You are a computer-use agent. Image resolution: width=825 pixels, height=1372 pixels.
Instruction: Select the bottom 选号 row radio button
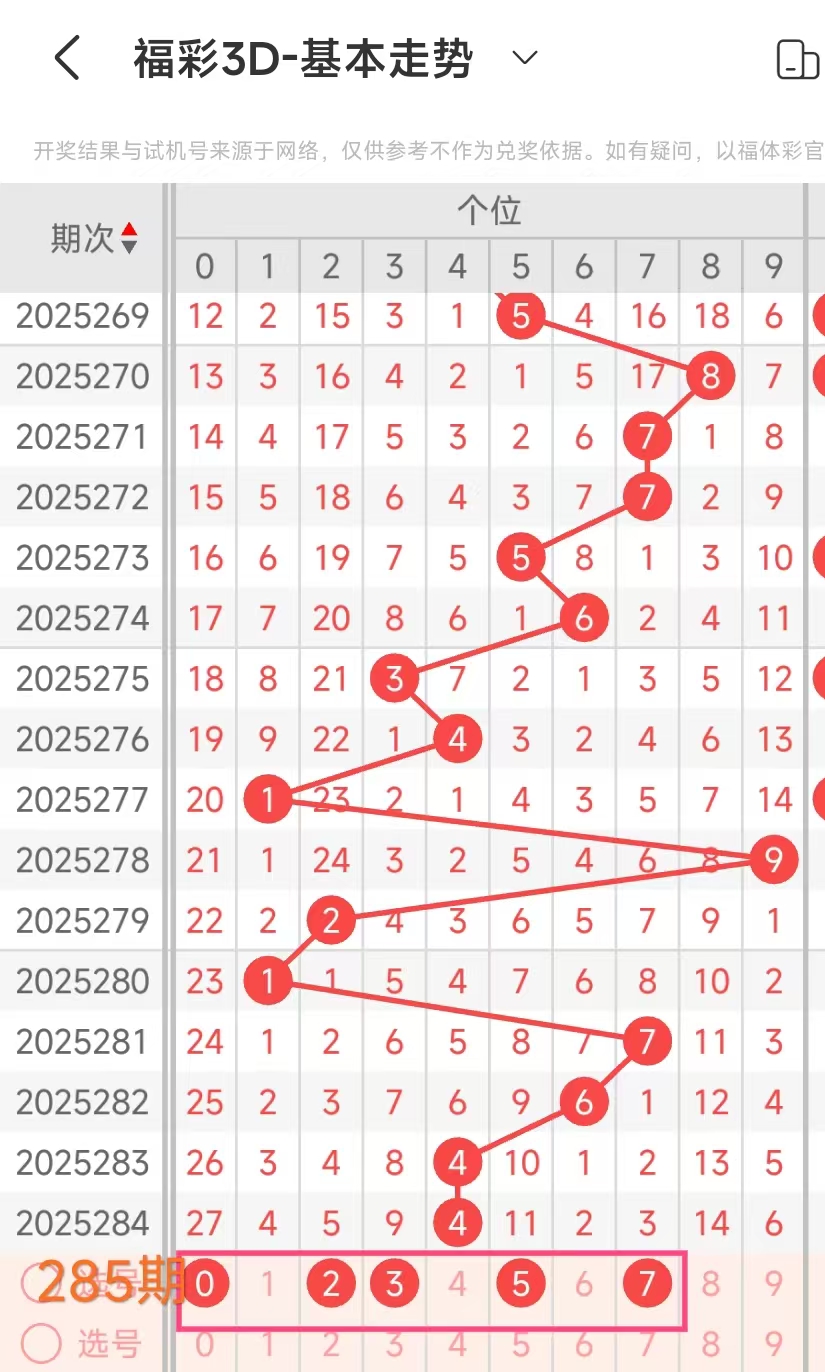(41, 1345)
